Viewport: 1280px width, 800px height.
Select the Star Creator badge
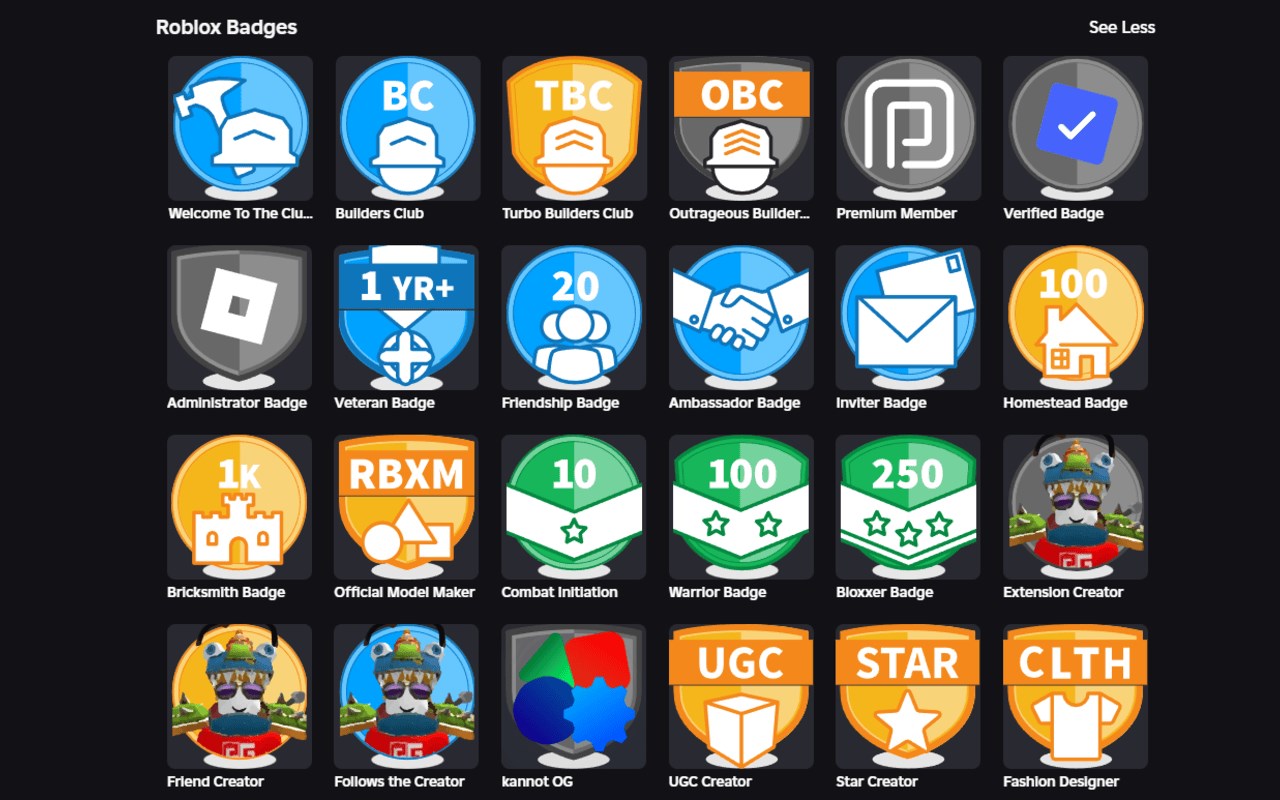(x=908, y=696)
